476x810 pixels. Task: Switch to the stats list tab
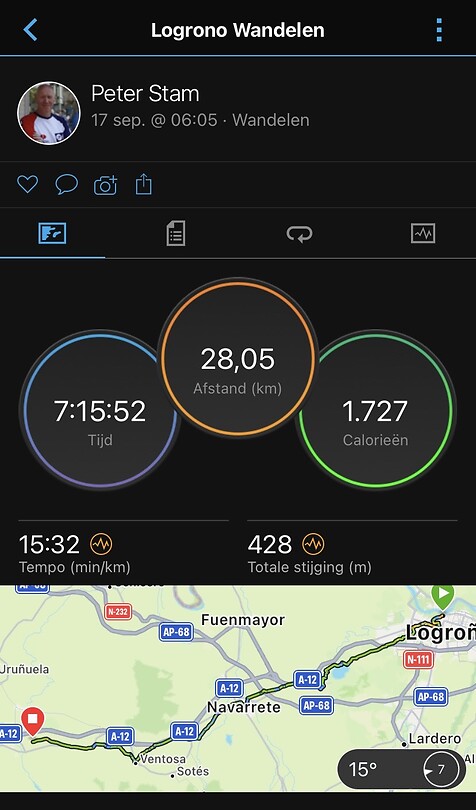tap(176, 233)
